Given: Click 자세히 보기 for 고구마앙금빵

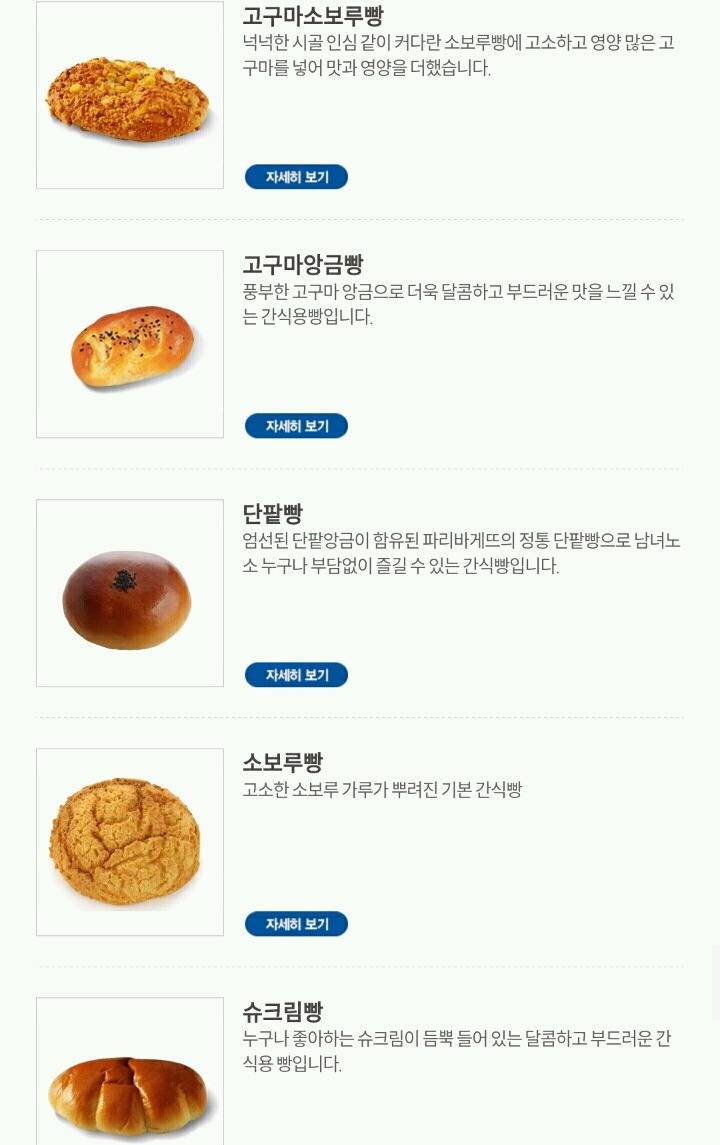Looking at the screenshot, I should tap(296, 426).
